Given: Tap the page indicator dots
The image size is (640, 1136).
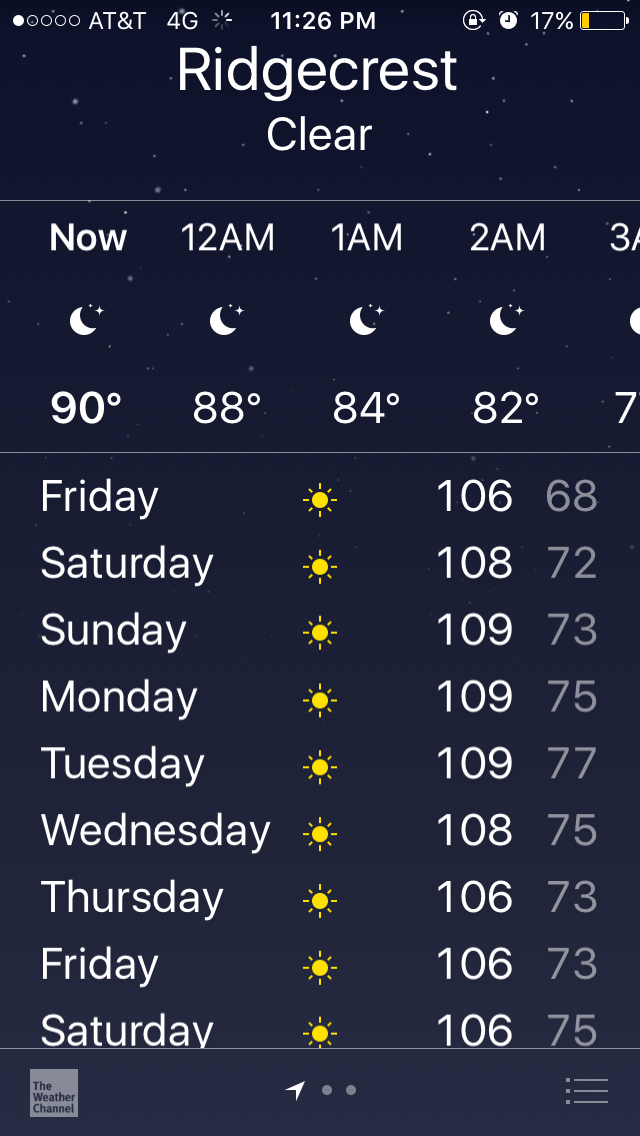Looking at the screenshot, I should coord(323,1090).
